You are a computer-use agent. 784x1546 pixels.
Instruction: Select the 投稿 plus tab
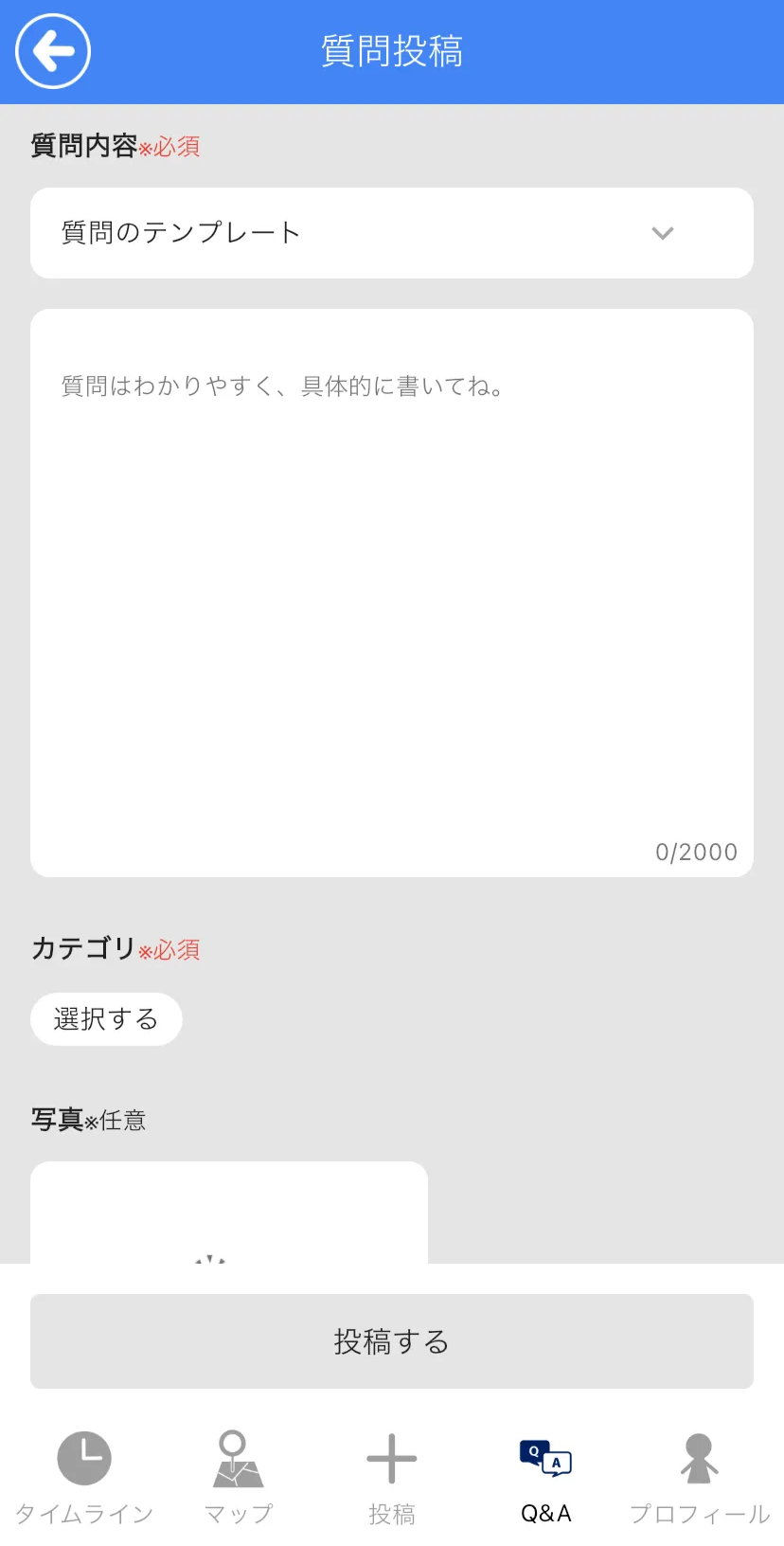[x=391, y=1478]
